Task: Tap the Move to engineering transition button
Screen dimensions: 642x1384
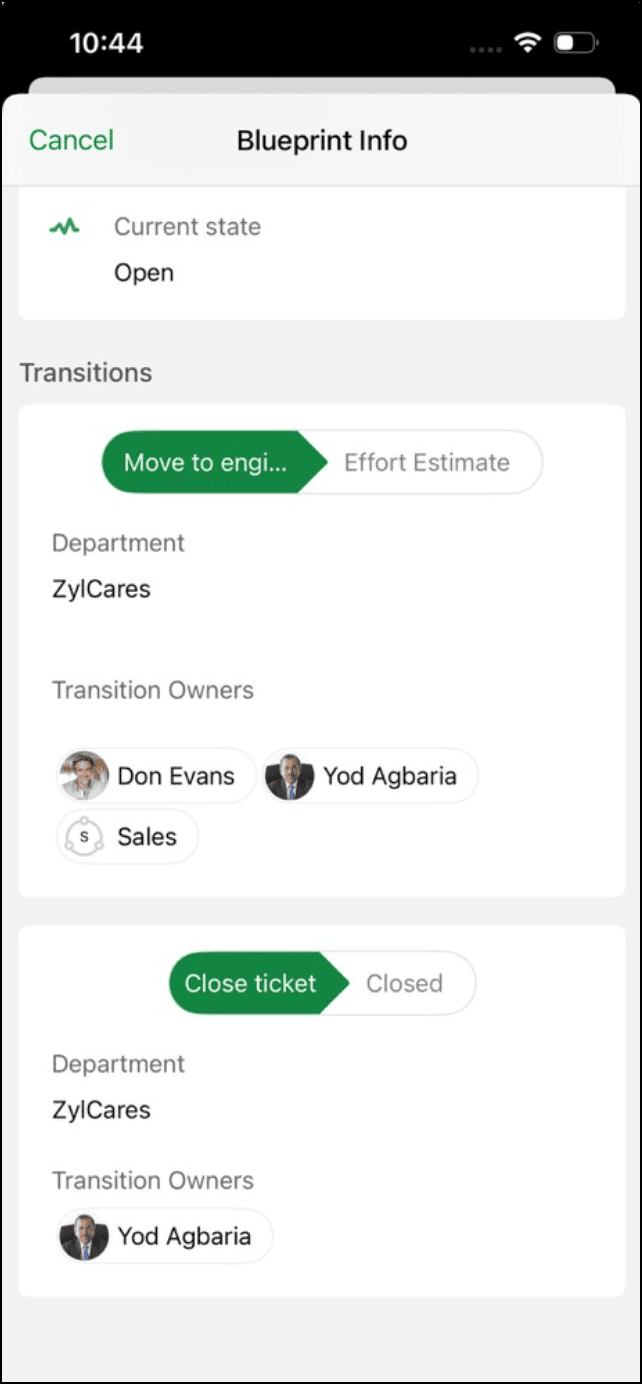Action: [x=205, y=462]
